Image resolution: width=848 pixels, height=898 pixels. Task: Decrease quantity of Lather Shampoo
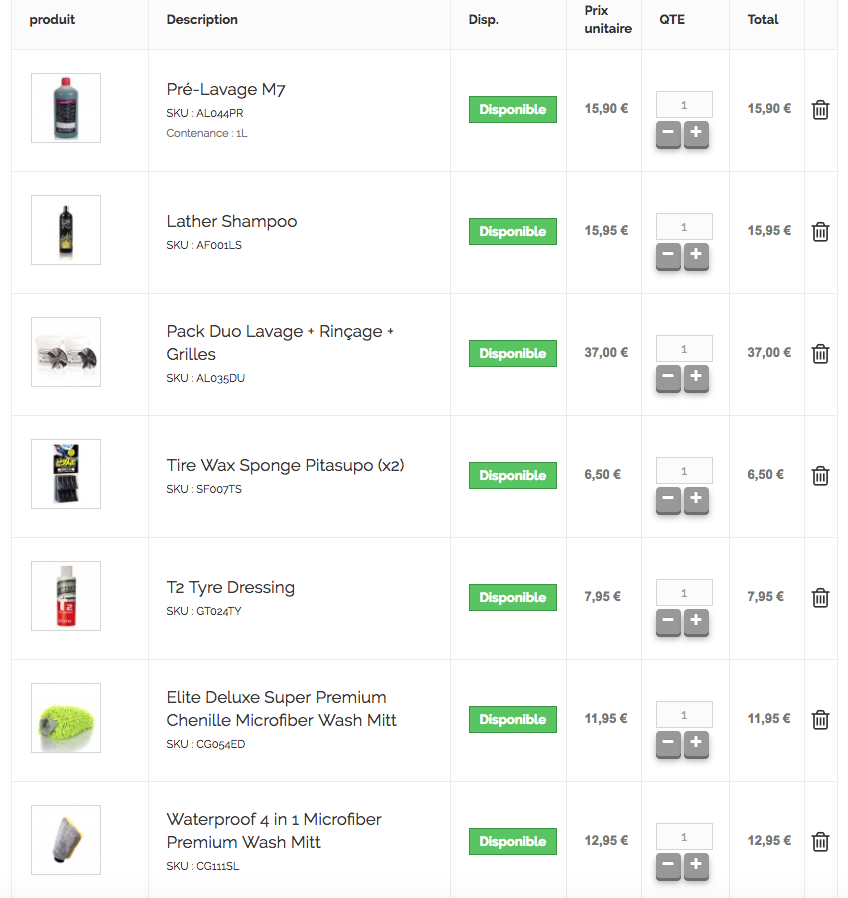point(669,256)
